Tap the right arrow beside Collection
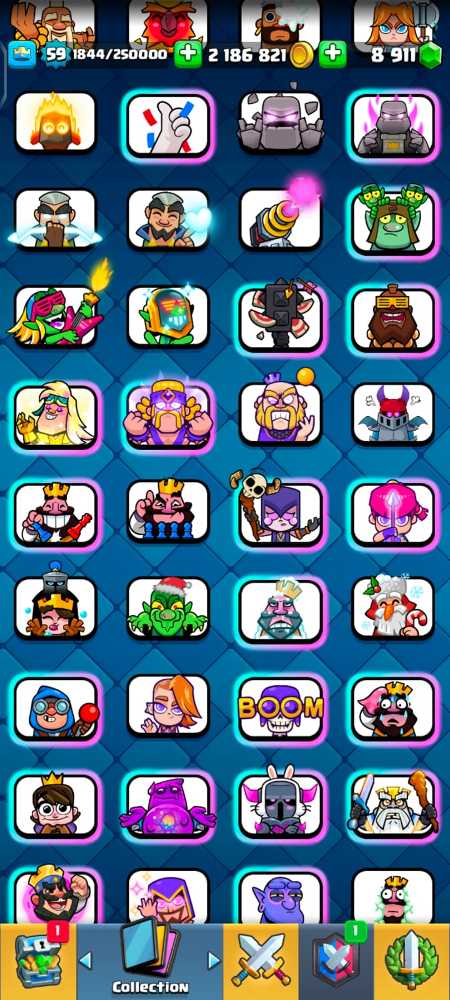The height and width of the screenshot is (1000, 450). click(x=214, y=960)
